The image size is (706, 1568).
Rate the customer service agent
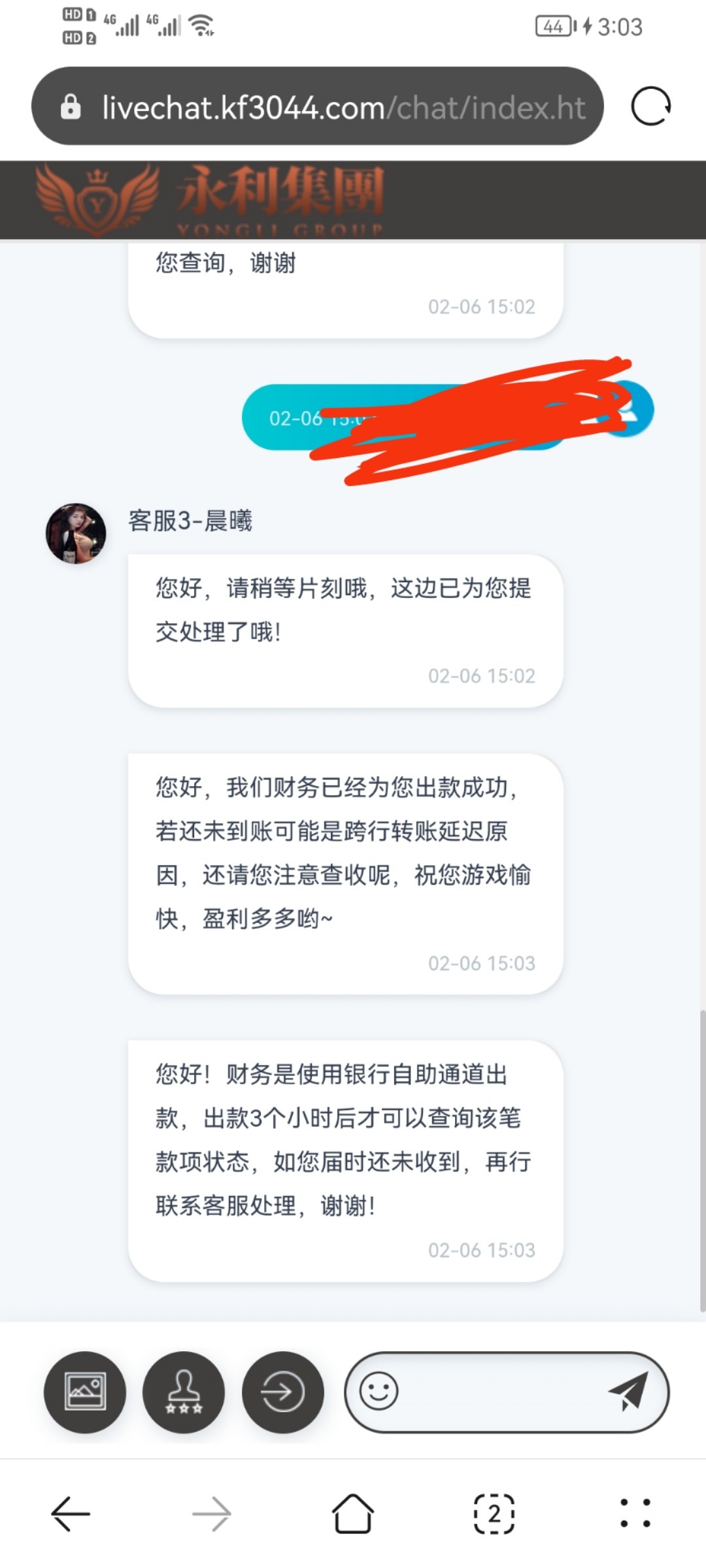[184, 1392]
